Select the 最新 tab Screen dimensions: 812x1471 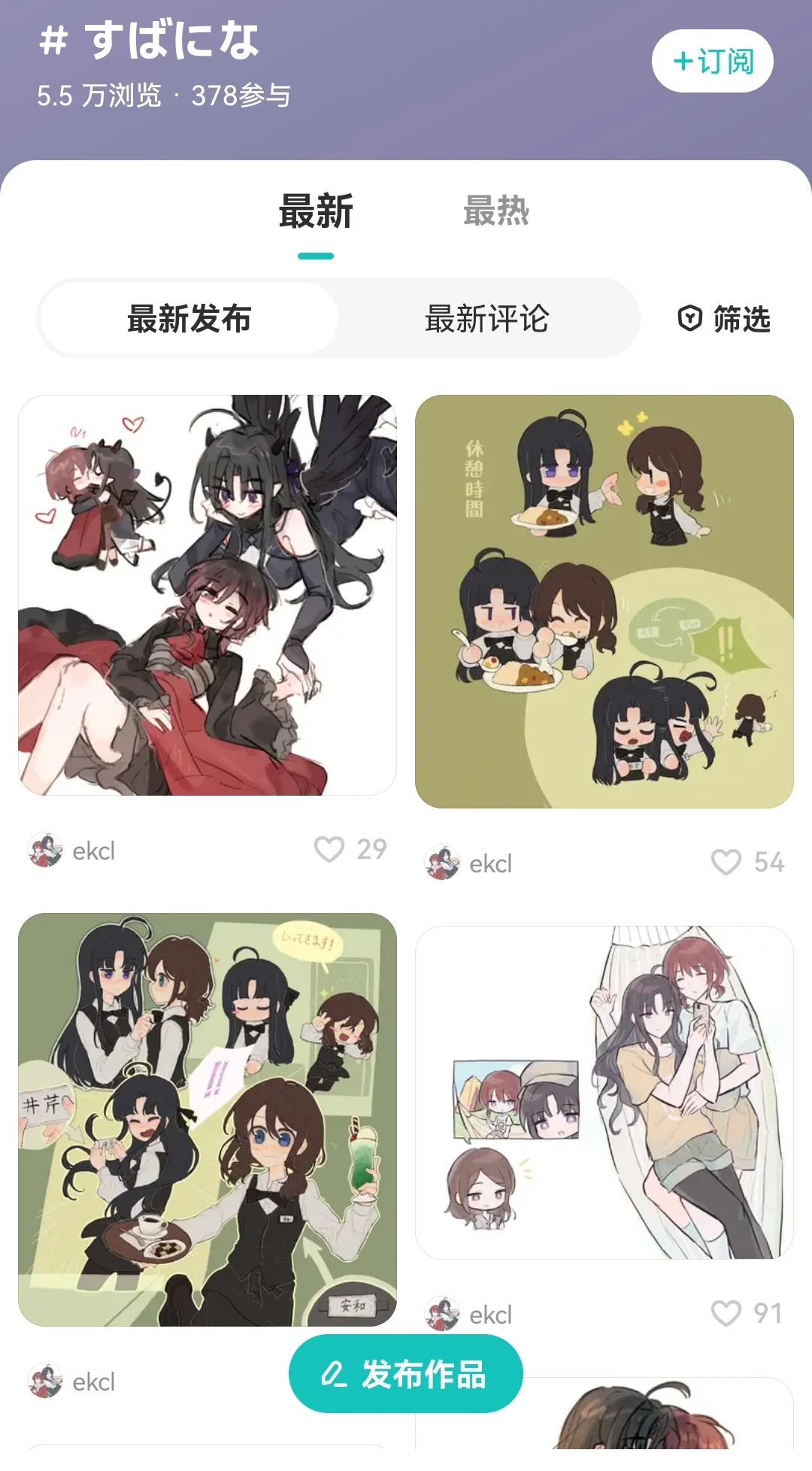pos(316,211)
